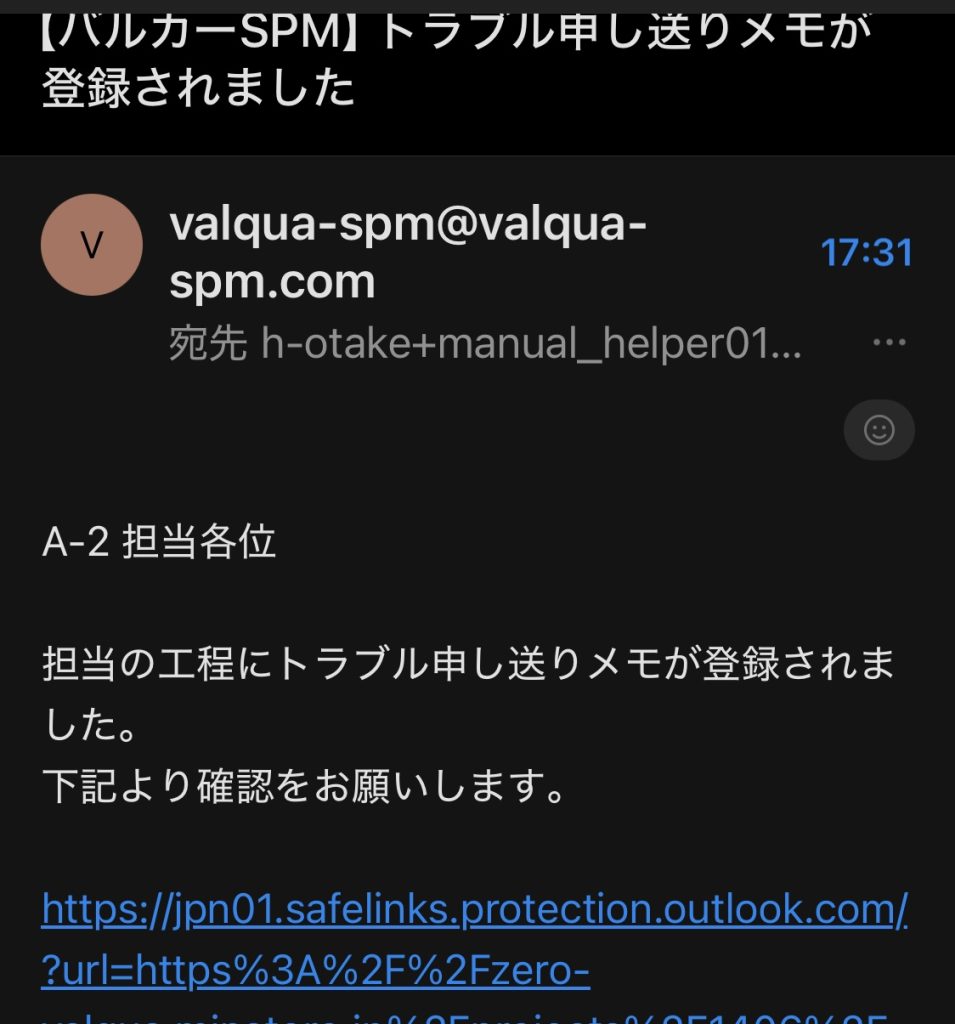The height and width of the screenshot is (1024, 955).
Task: Tap the sender avatar V
Action: coord(91,245)
